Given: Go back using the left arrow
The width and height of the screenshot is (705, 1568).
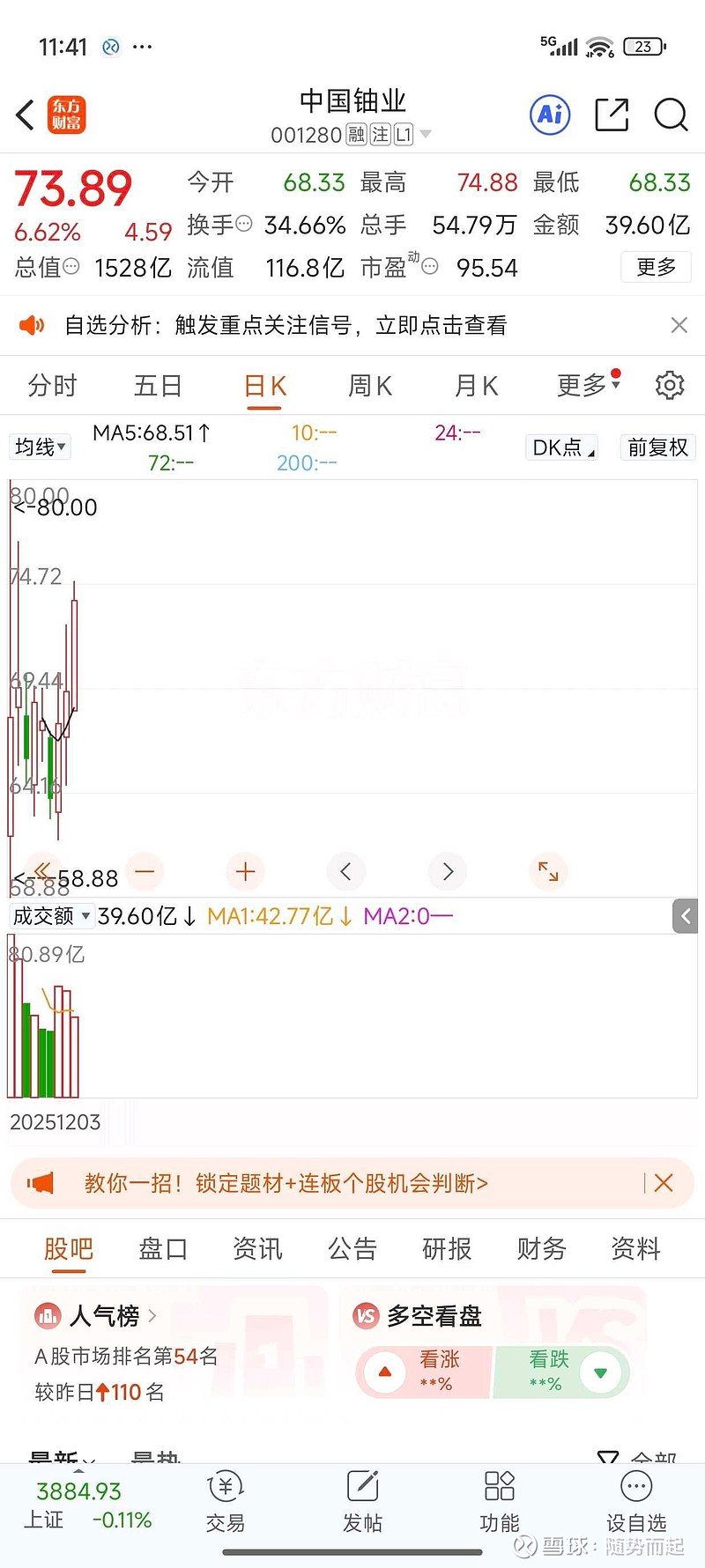Looking at the screenshot, I should (23, 115).
